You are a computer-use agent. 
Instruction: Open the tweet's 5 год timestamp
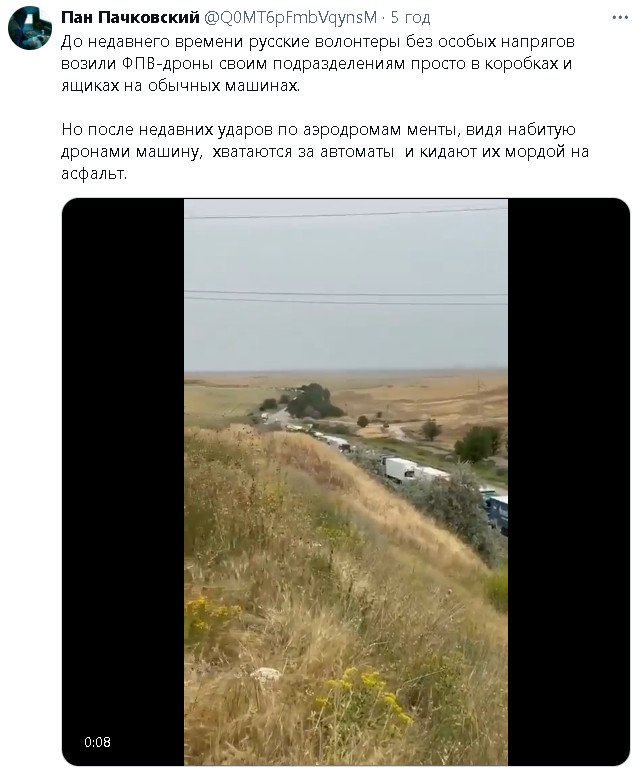pyautogui.click(x=410, y=18)
